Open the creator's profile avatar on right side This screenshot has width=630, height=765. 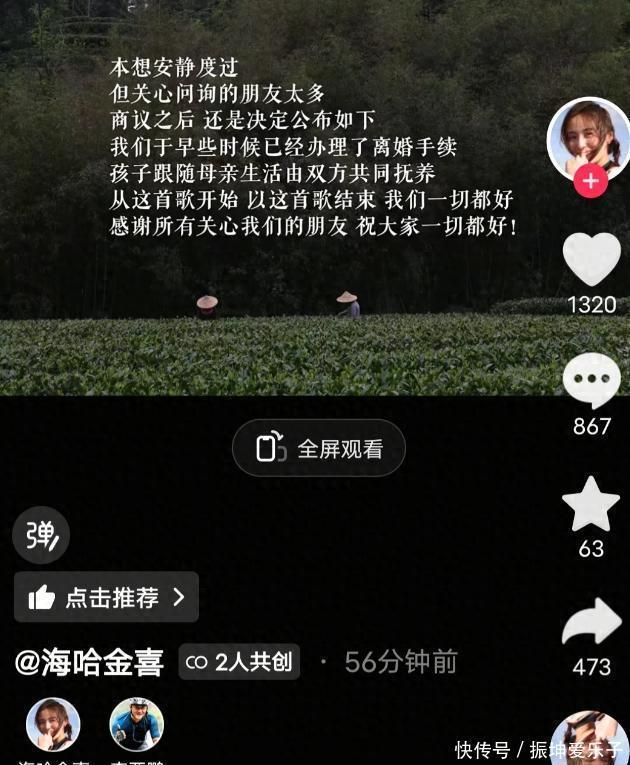[x=589, y=139]
